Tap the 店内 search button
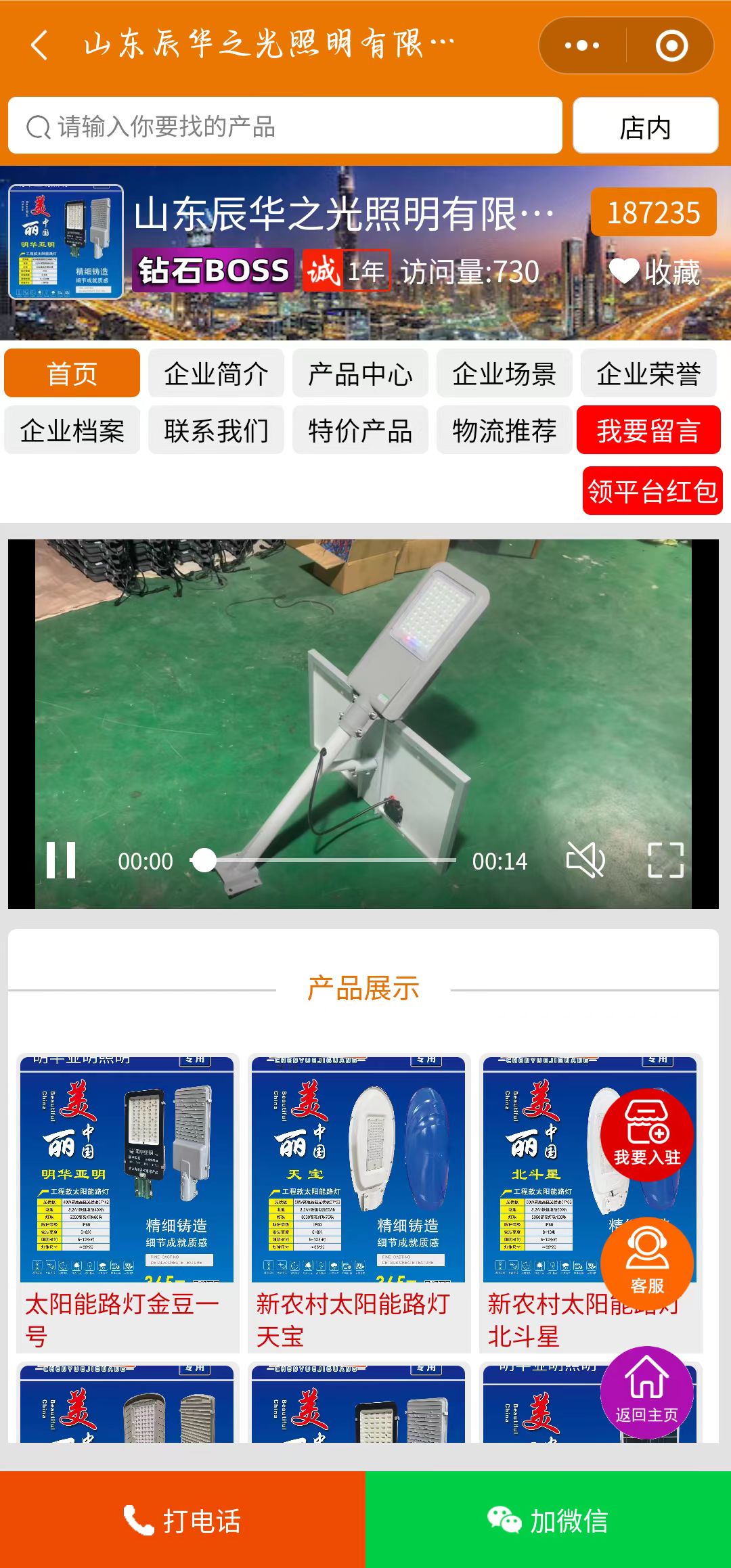This screenshot has height=1568, width=731. click(645, 126)
